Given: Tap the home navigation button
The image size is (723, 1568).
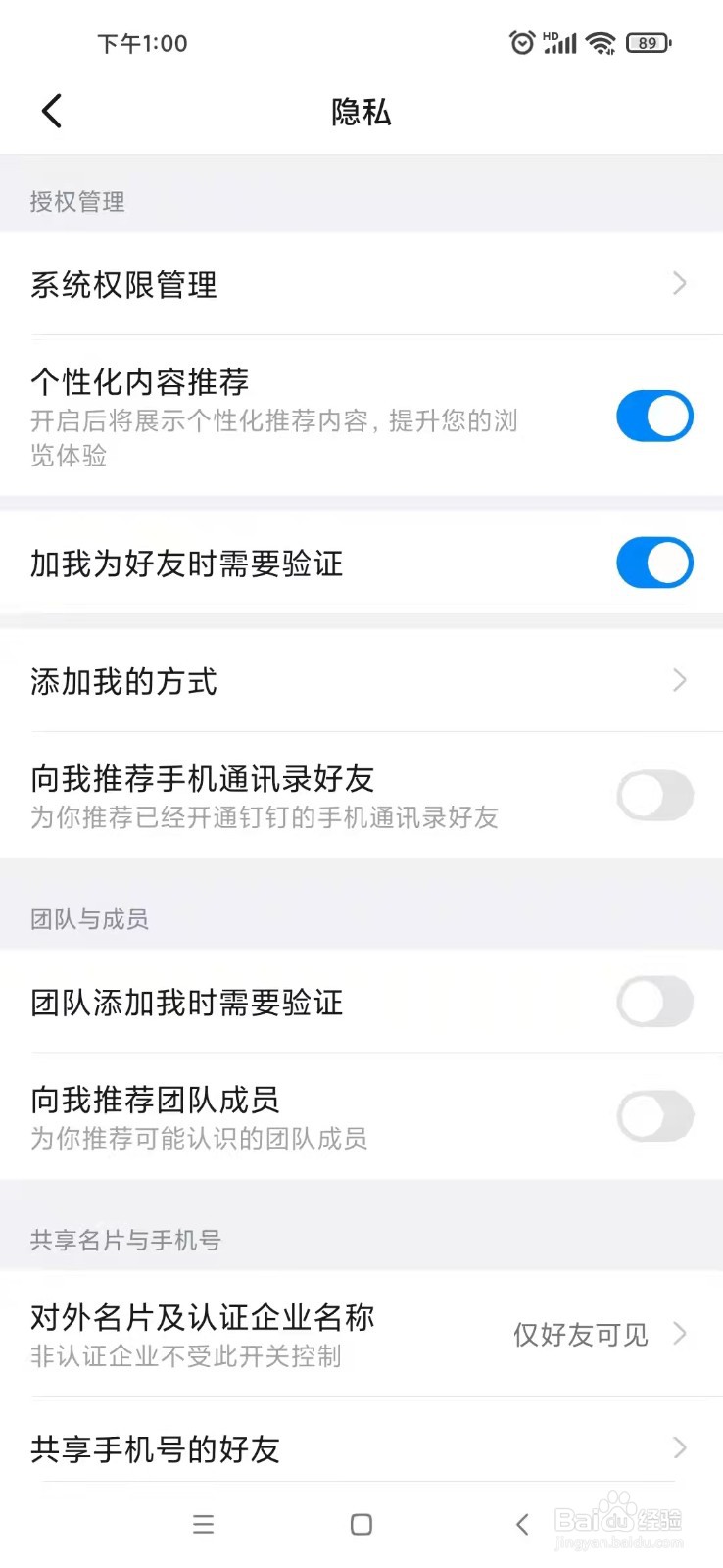Looking at the screenshot, I should (361, 1525).
